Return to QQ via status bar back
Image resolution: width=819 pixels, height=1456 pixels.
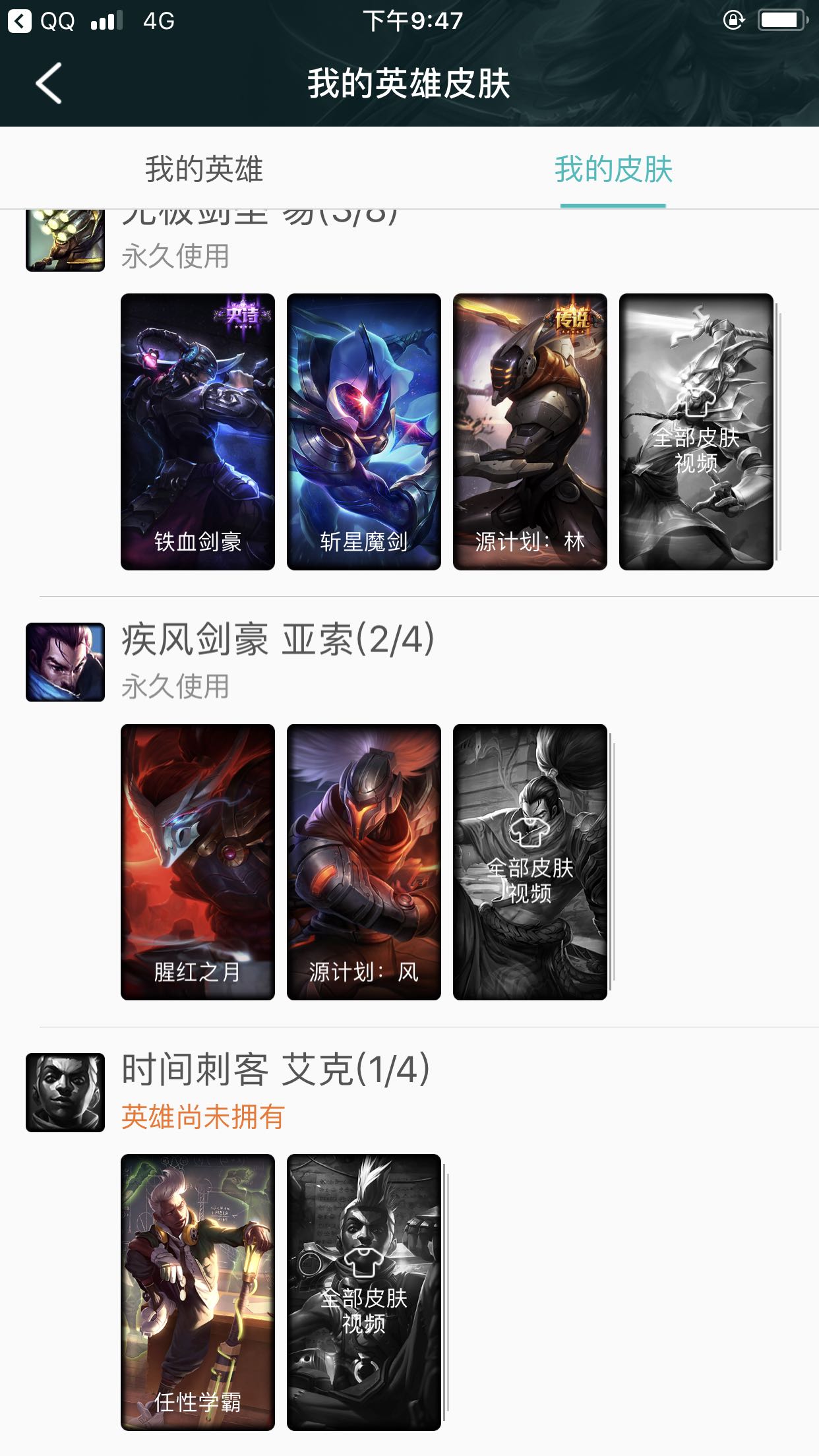(41, 21)
